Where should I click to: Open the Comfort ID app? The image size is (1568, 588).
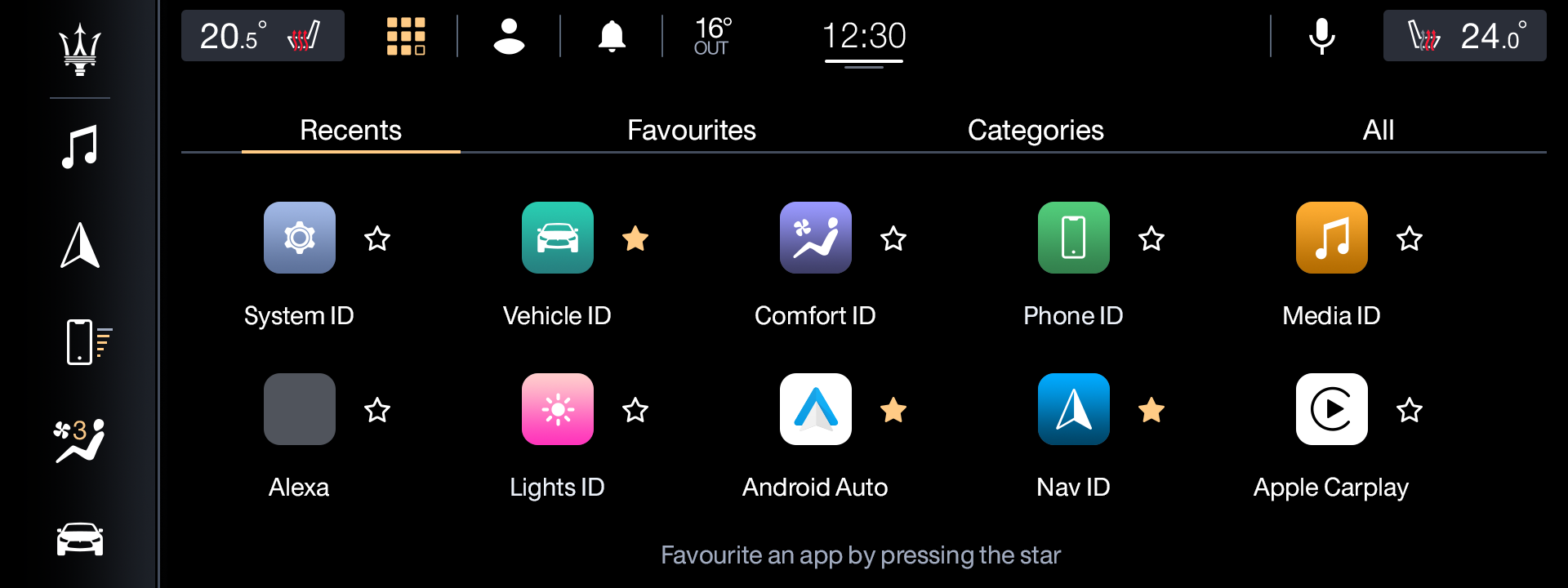point(815,238)
